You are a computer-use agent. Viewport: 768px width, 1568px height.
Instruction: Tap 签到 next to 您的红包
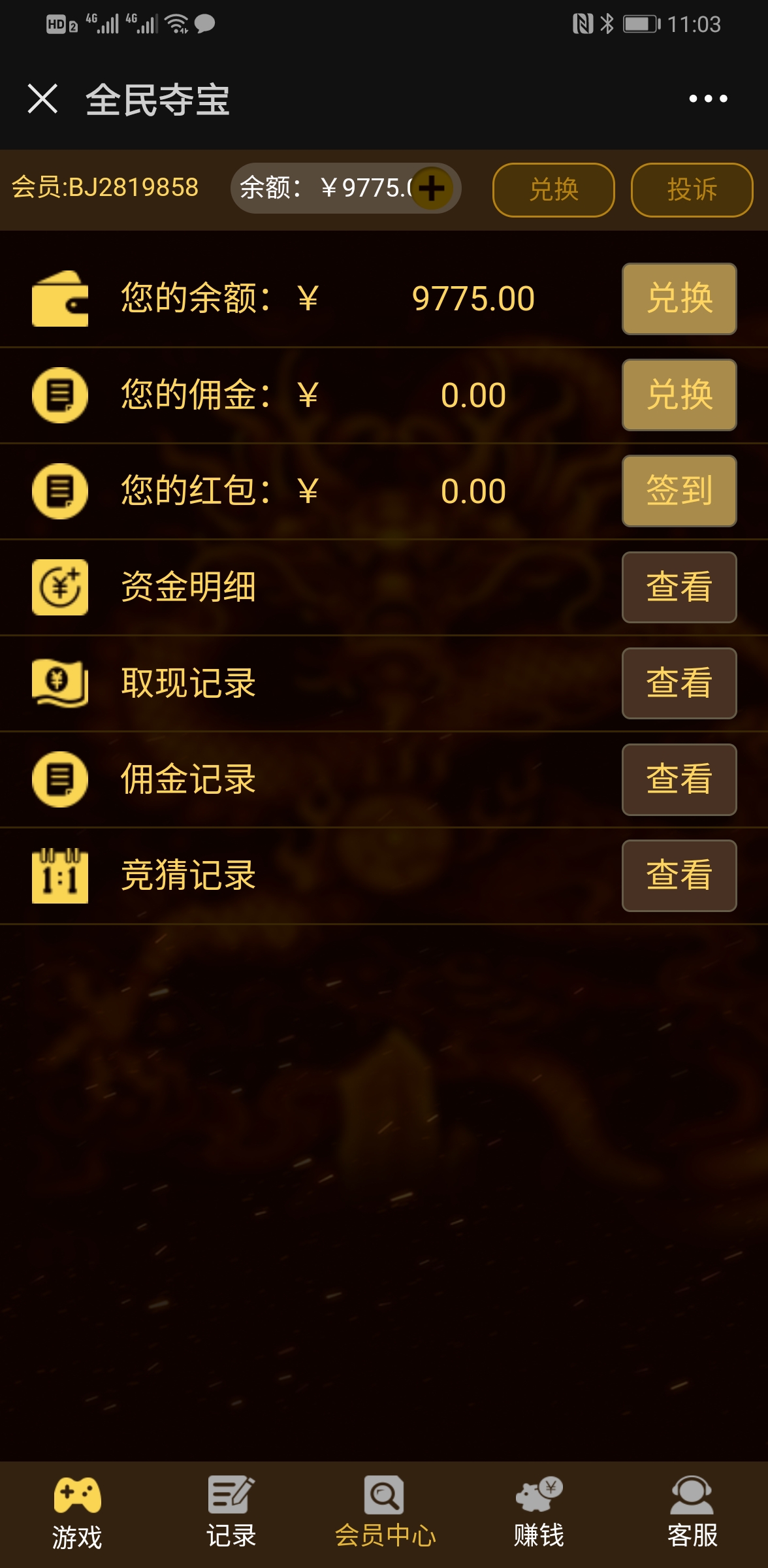(x=679, y=491)
